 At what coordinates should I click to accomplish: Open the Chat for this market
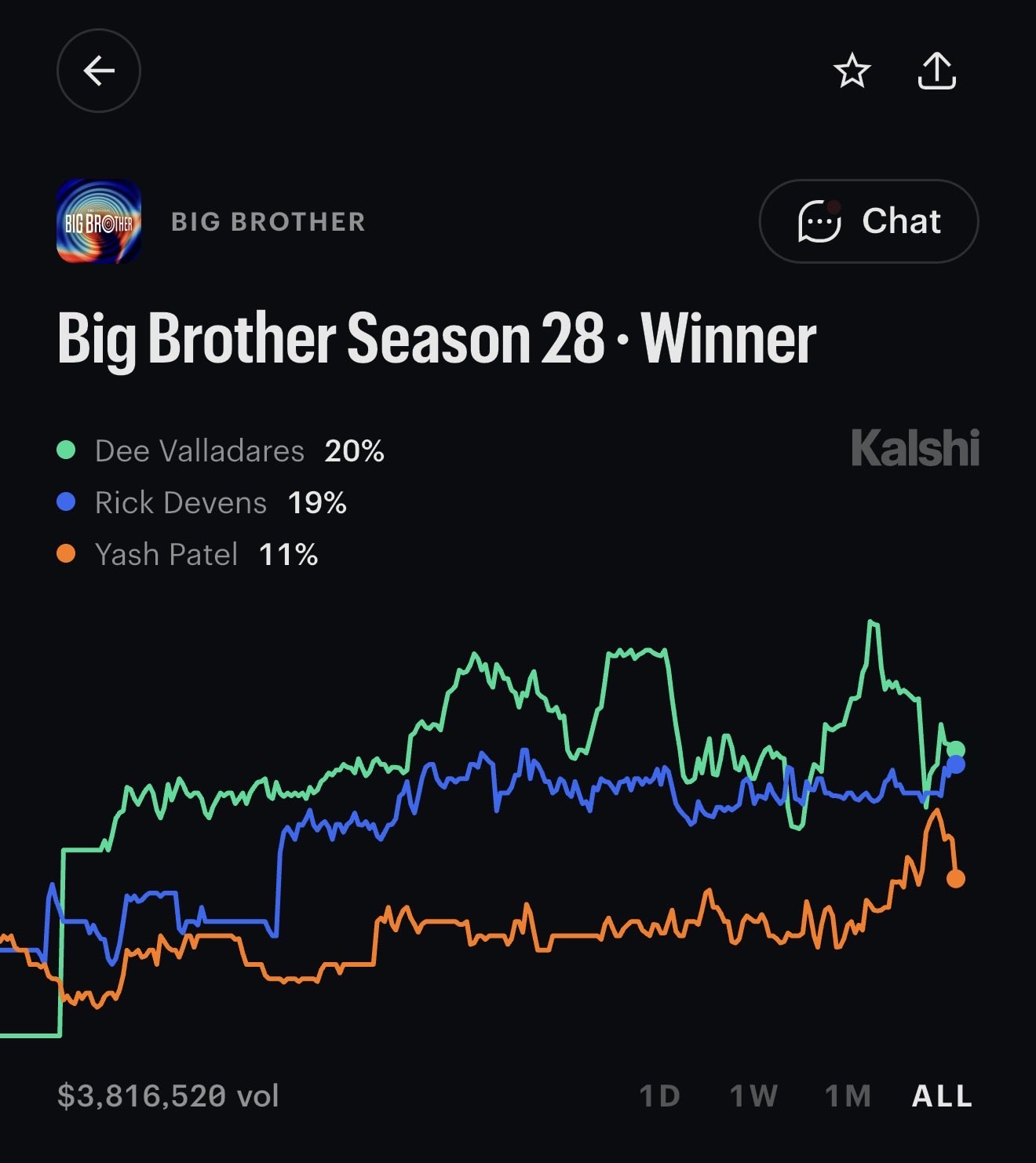tap(869, 221)
